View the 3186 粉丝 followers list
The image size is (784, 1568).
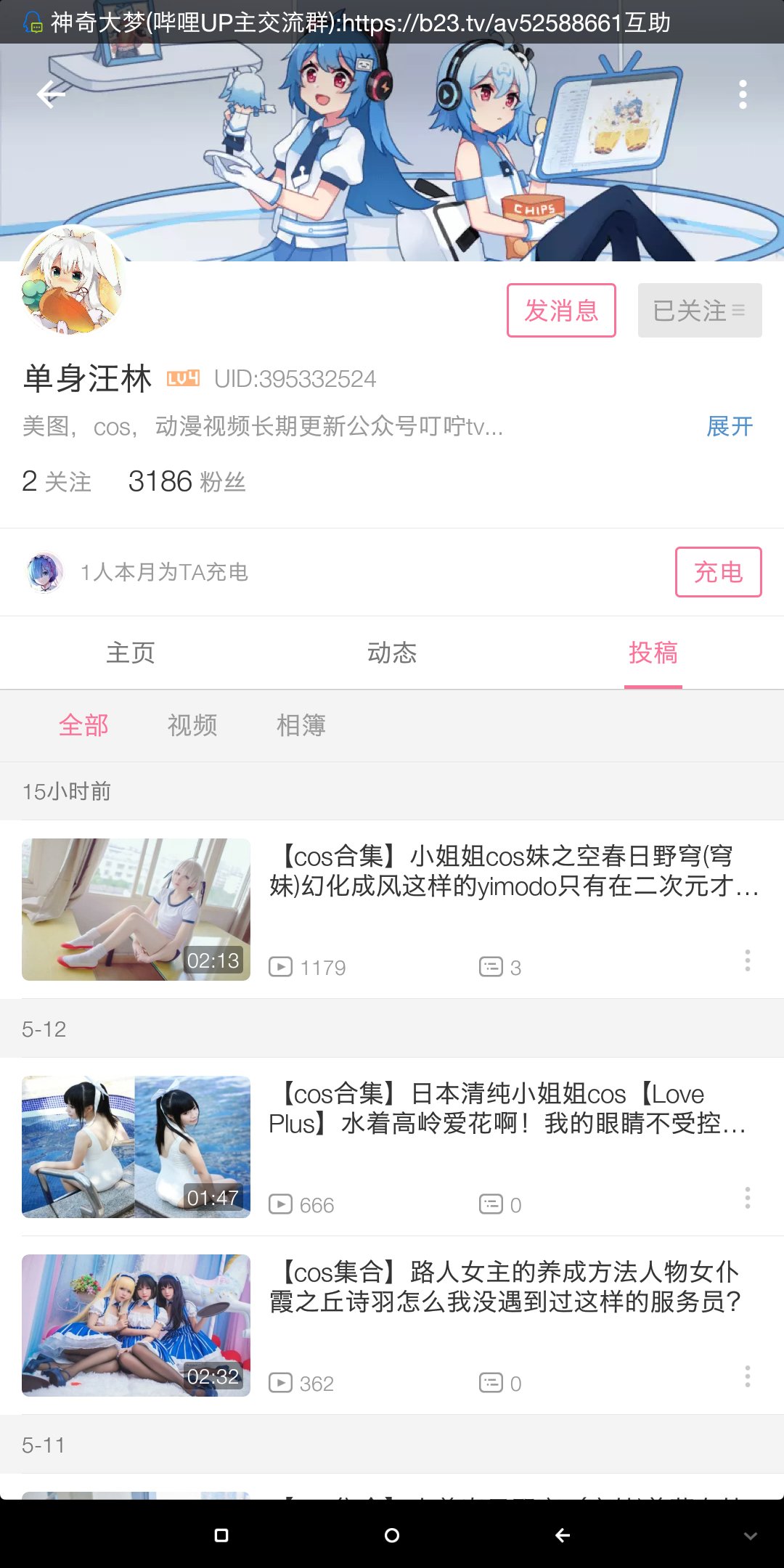point(187,481)
